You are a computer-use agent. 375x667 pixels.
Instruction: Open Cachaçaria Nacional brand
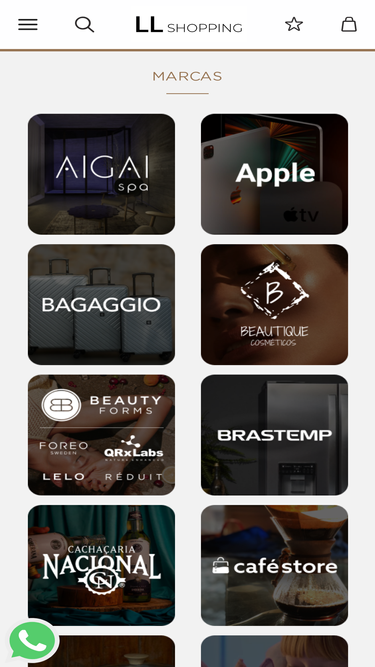click(101, 565)
